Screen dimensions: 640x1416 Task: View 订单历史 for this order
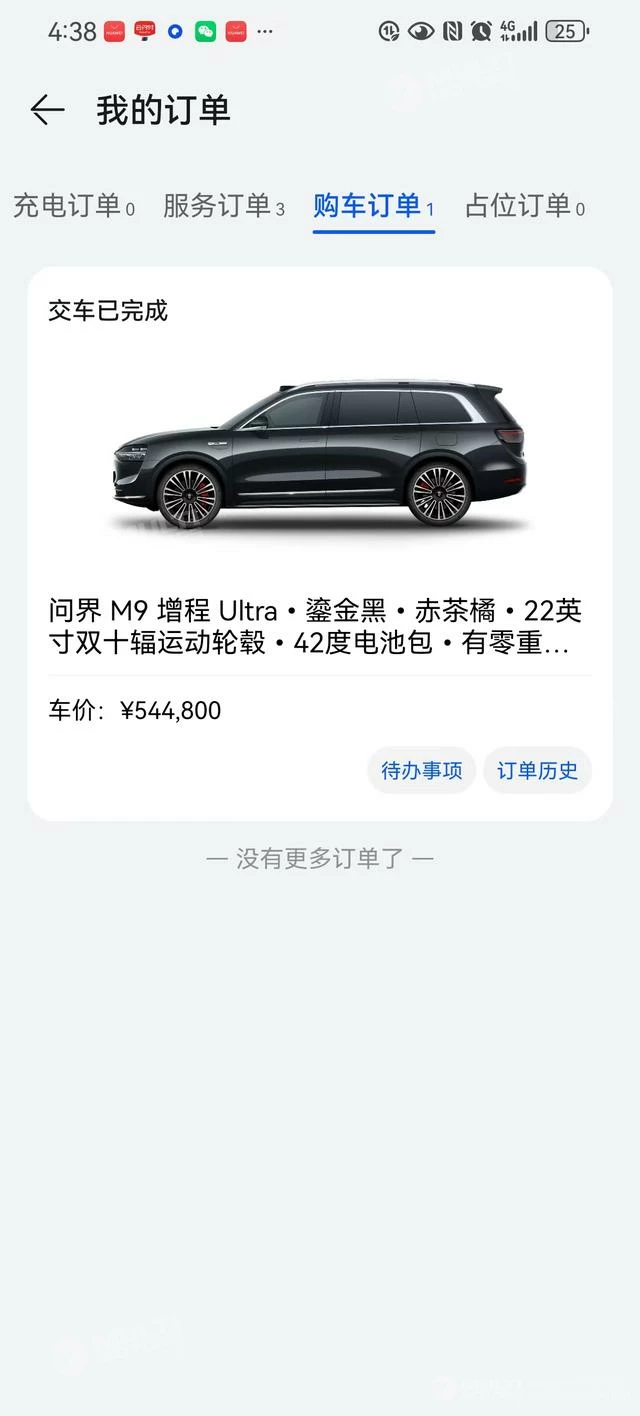[x=538, y=770]
